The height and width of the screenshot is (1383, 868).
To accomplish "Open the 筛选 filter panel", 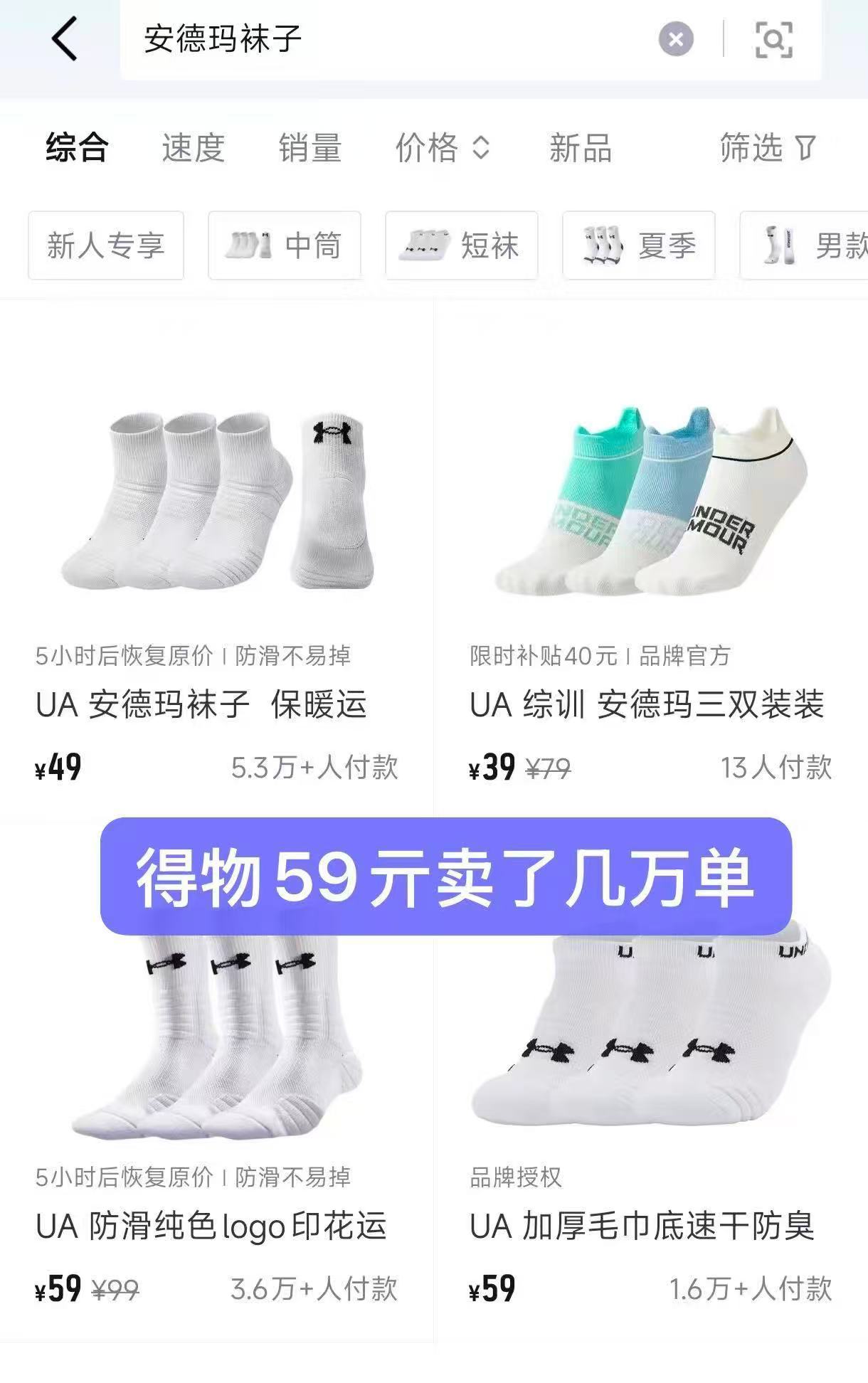I will click(x=768, y=148).
